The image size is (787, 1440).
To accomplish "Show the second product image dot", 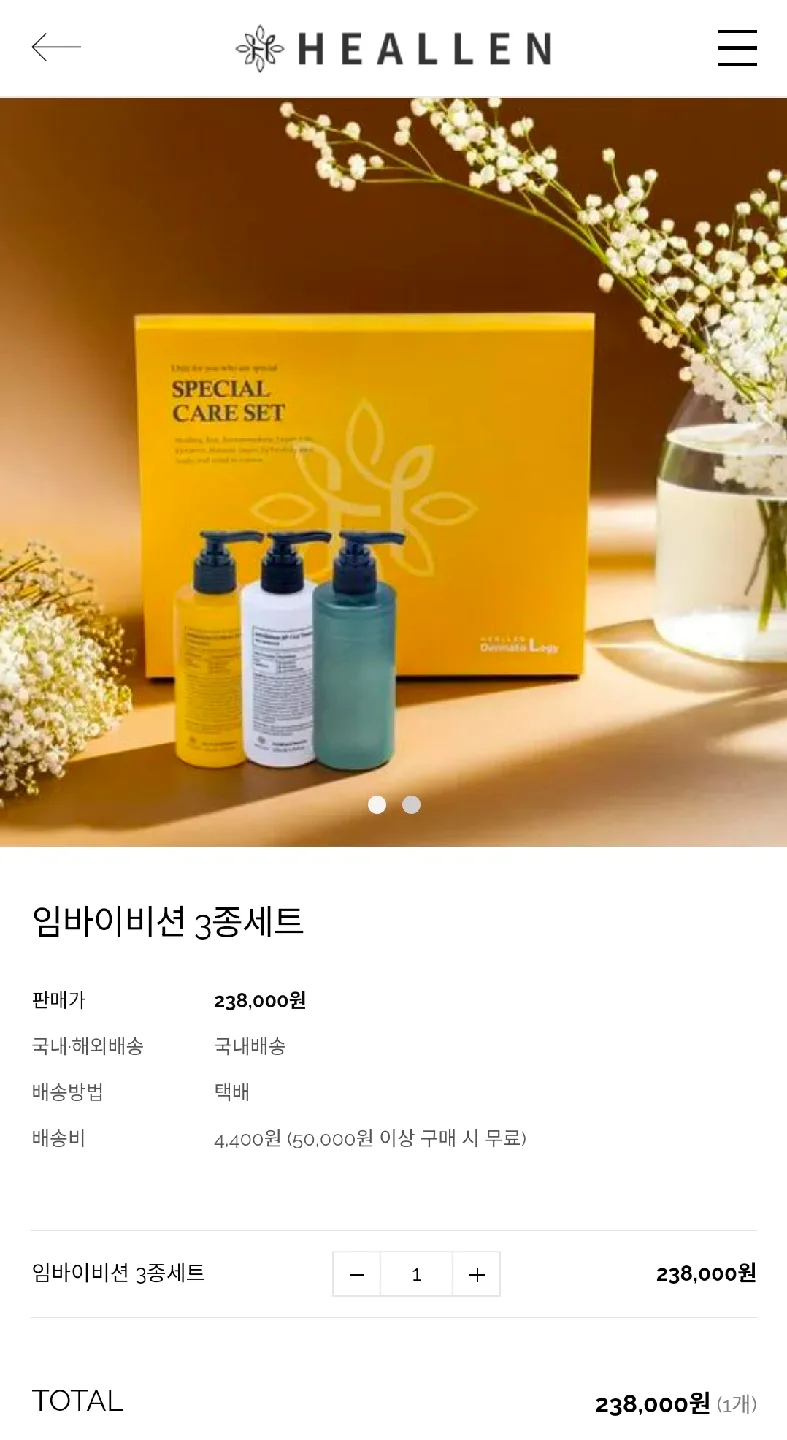I will pyautogui.click(x=411, y=805).
